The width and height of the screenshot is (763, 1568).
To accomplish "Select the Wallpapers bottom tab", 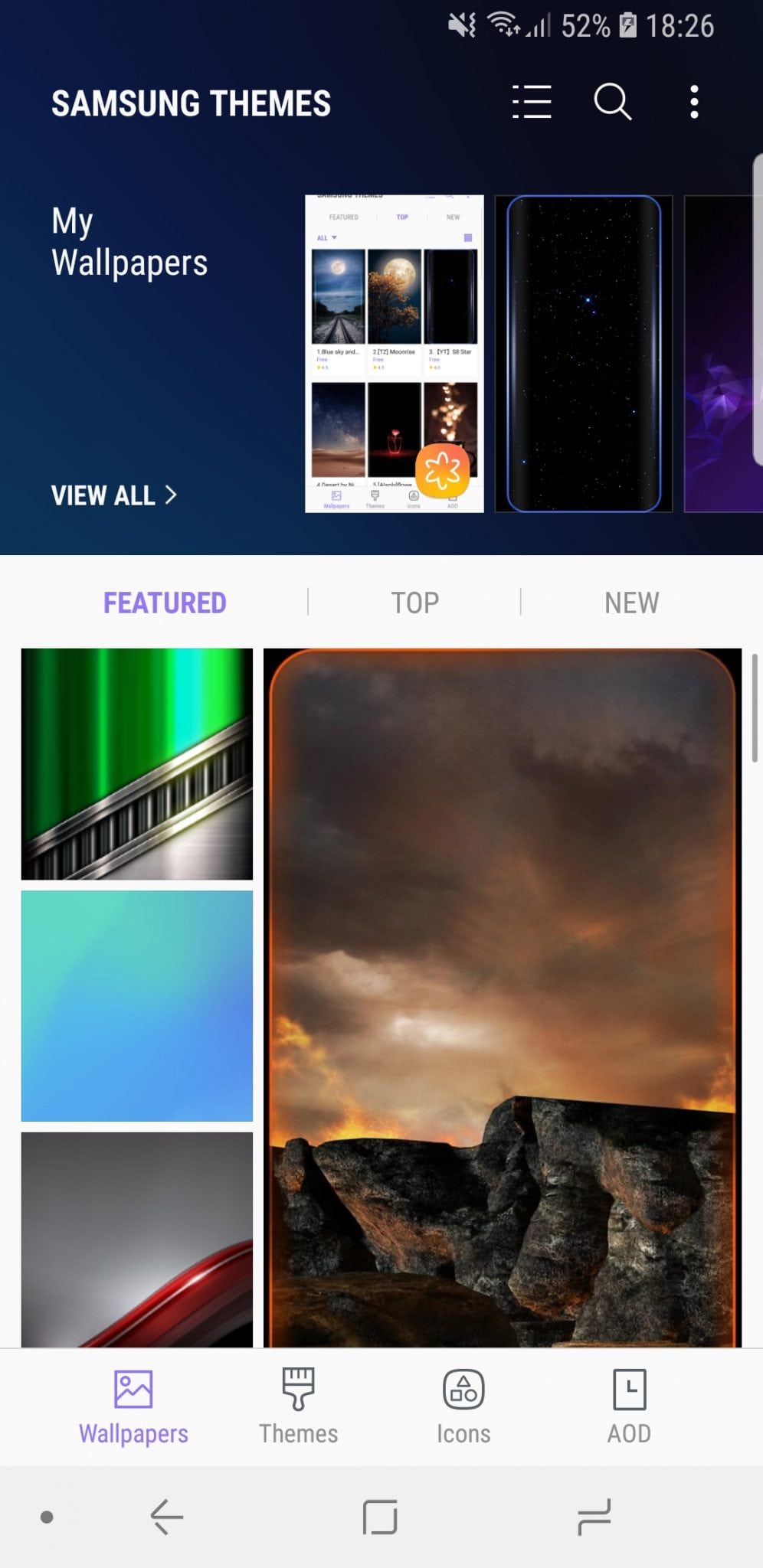I will (x=133, y=1407).
